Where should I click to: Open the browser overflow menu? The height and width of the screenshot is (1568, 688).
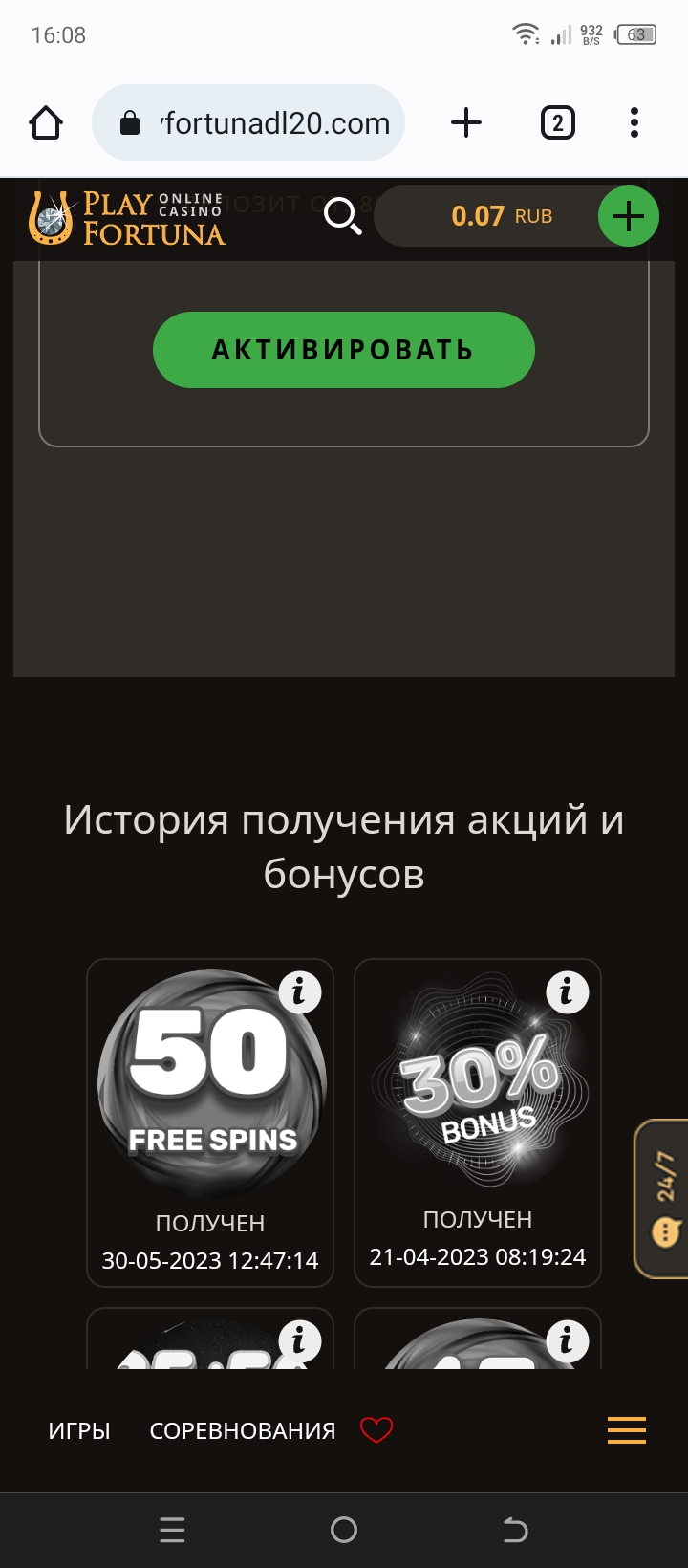pos(634,123)
